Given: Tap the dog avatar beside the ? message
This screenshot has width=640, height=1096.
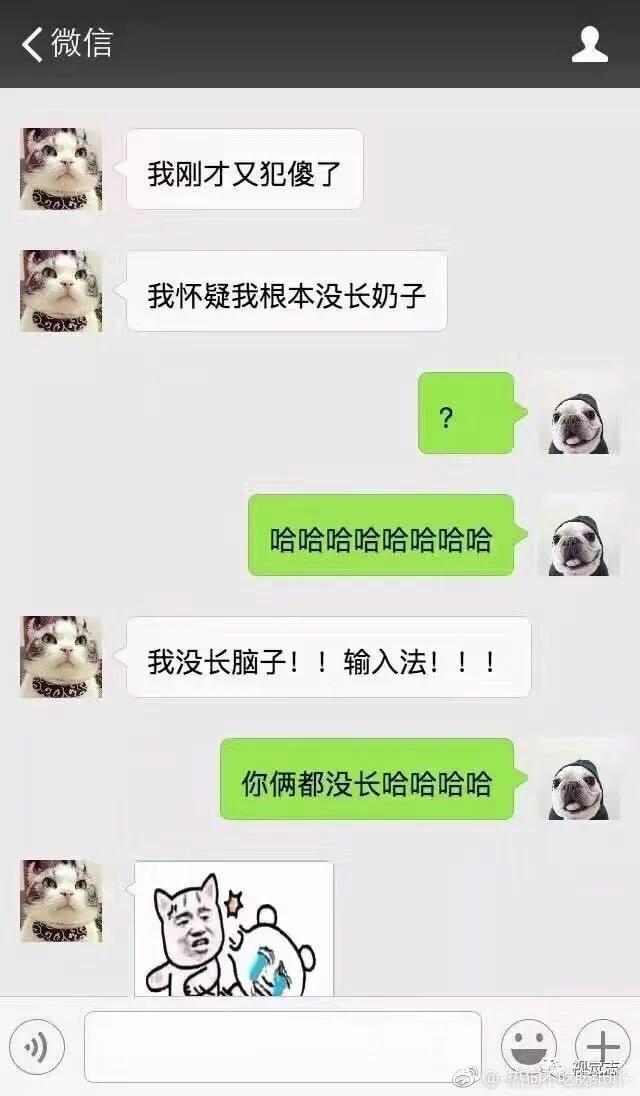Looking at the screenshot, I should 579,413.
